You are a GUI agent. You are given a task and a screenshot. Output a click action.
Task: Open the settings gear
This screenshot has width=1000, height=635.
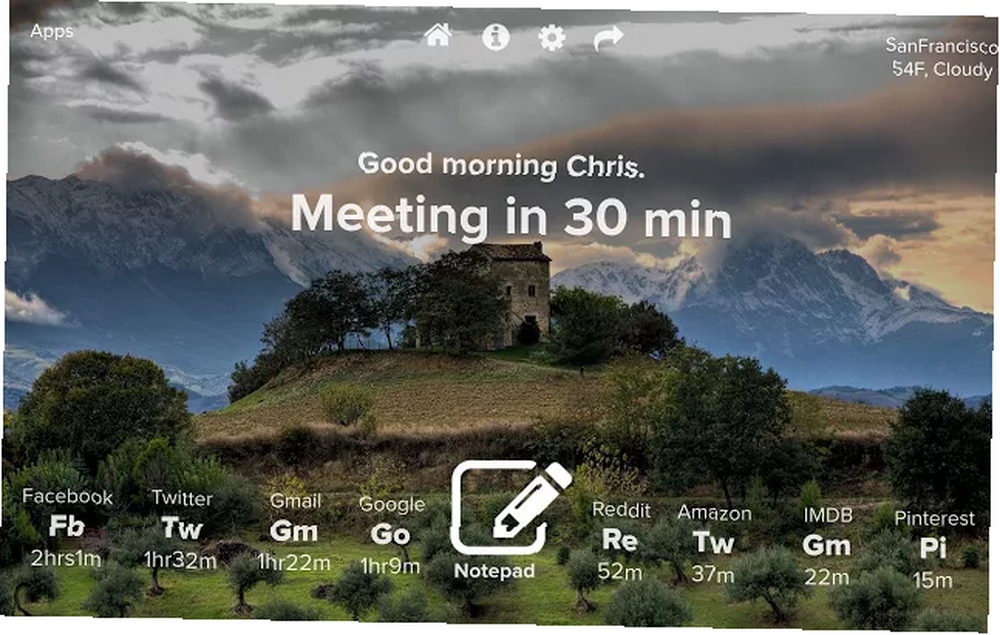coord(551,38)
